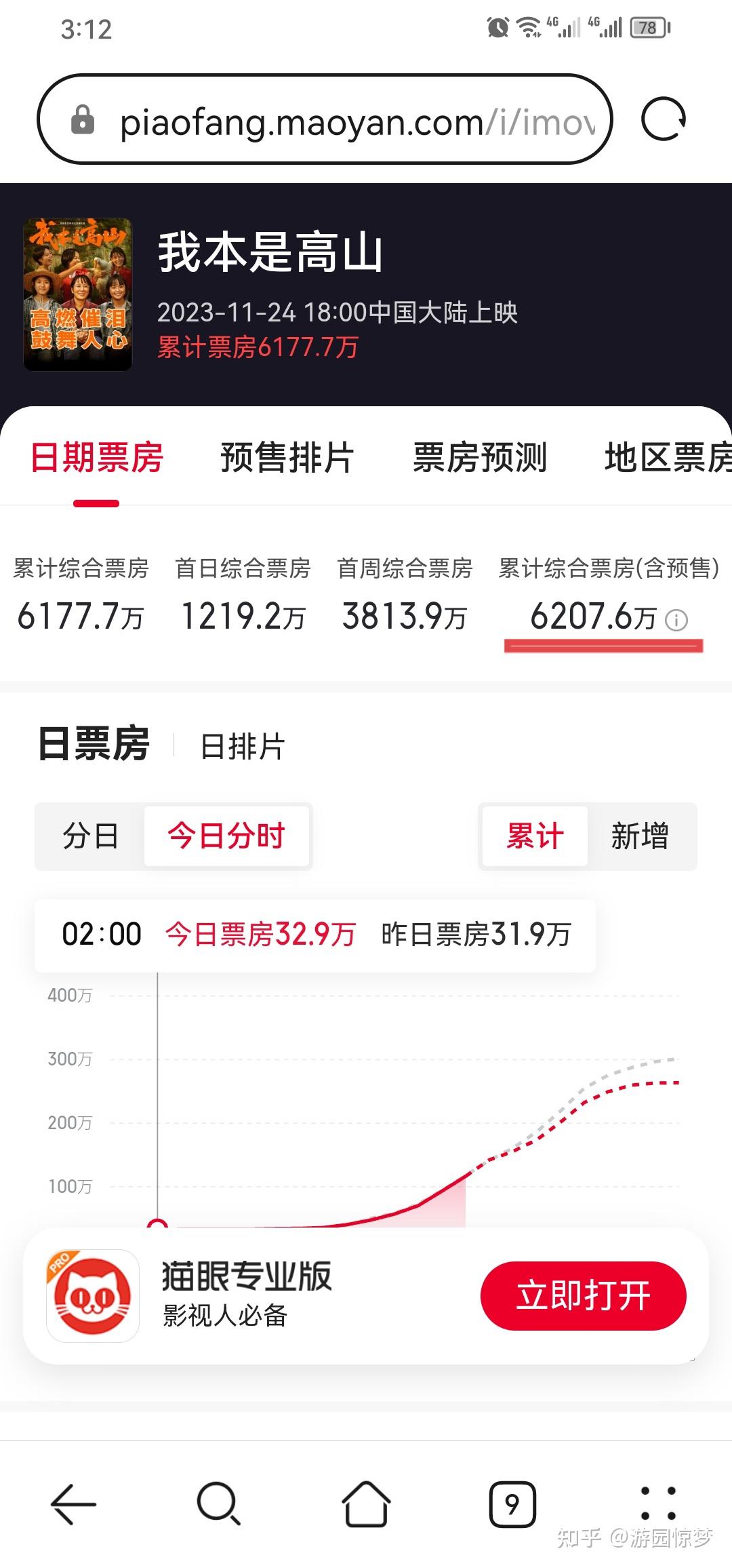Select 今日分时 segment

(226, 836)
